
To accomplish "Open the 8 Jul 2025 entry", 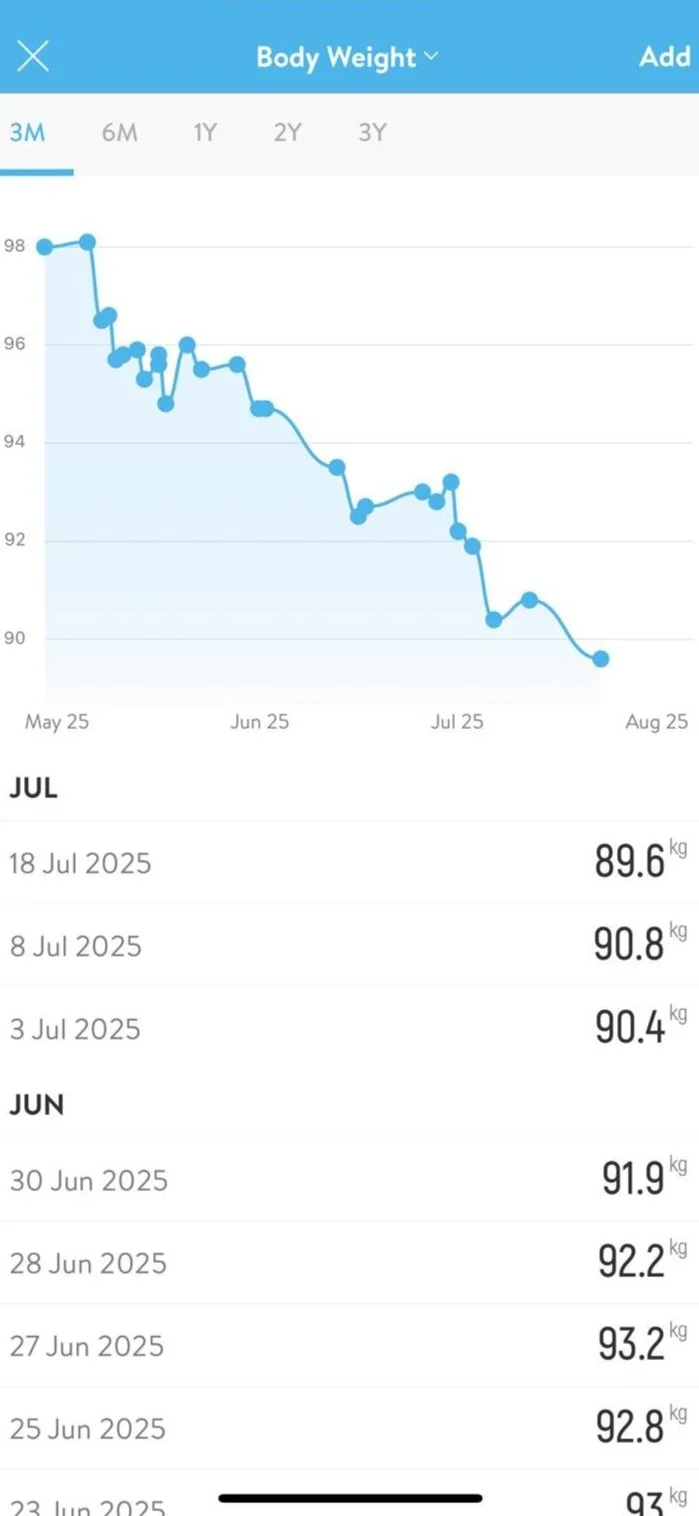I will click(x=349, y=945).
